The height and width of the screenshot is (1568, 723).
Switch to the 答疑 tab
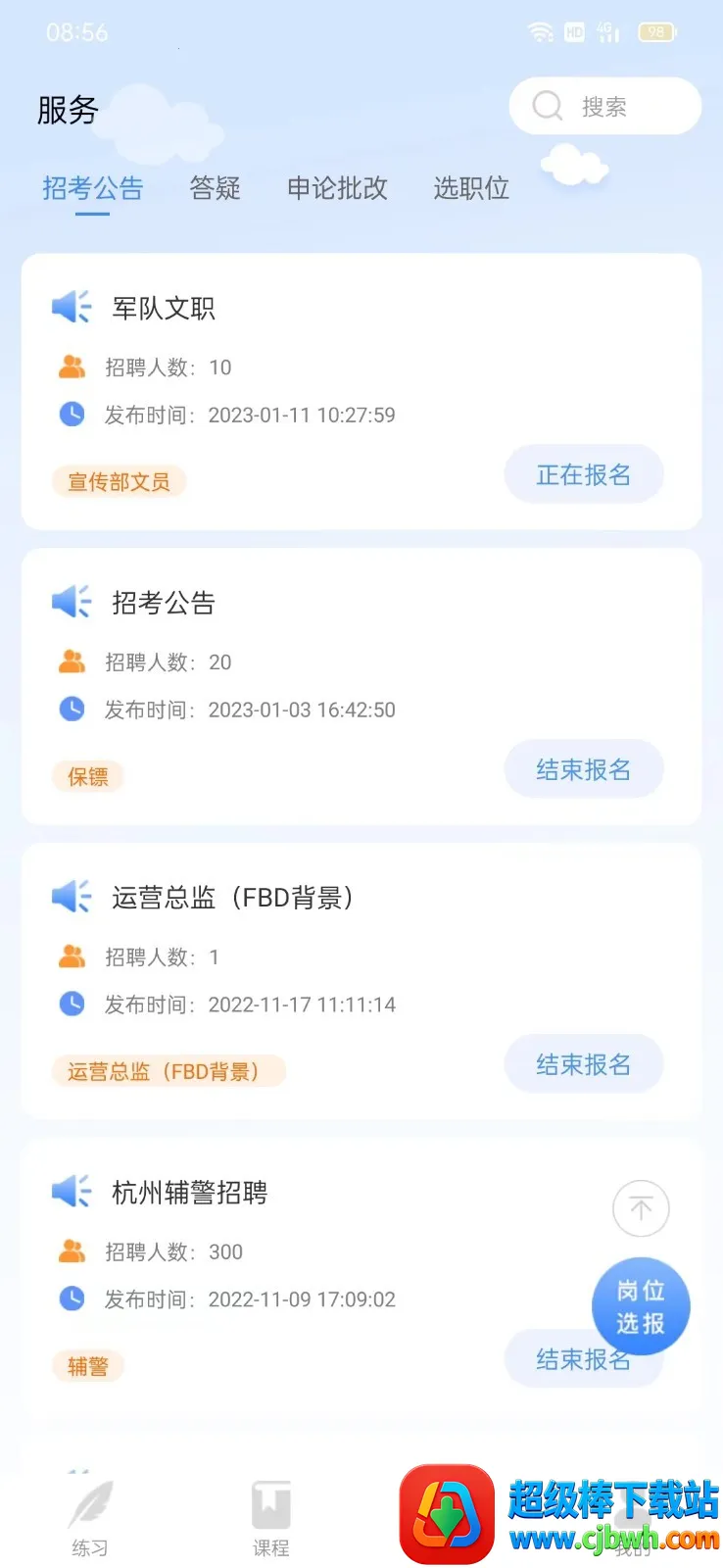tap(215, 187)
